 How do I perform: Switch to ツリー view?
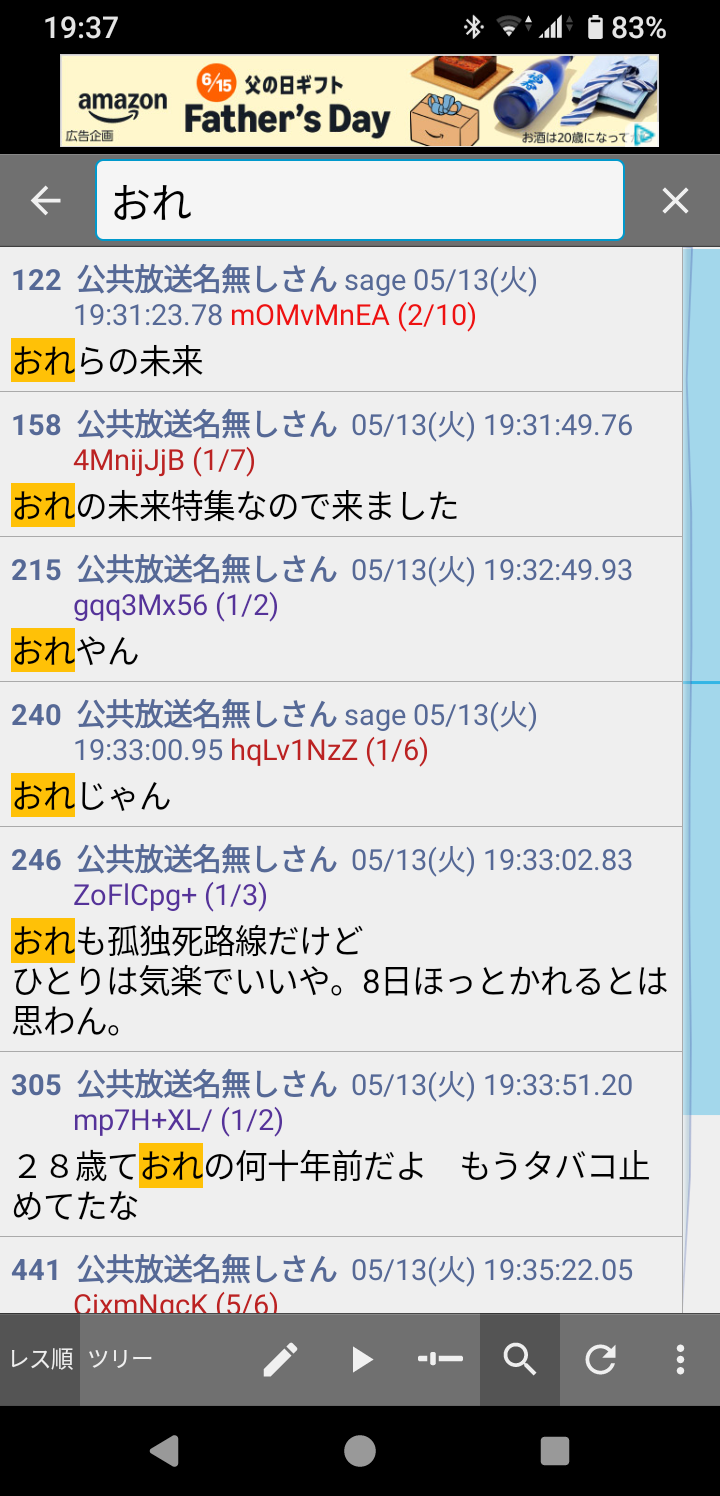coord(120,1359)
